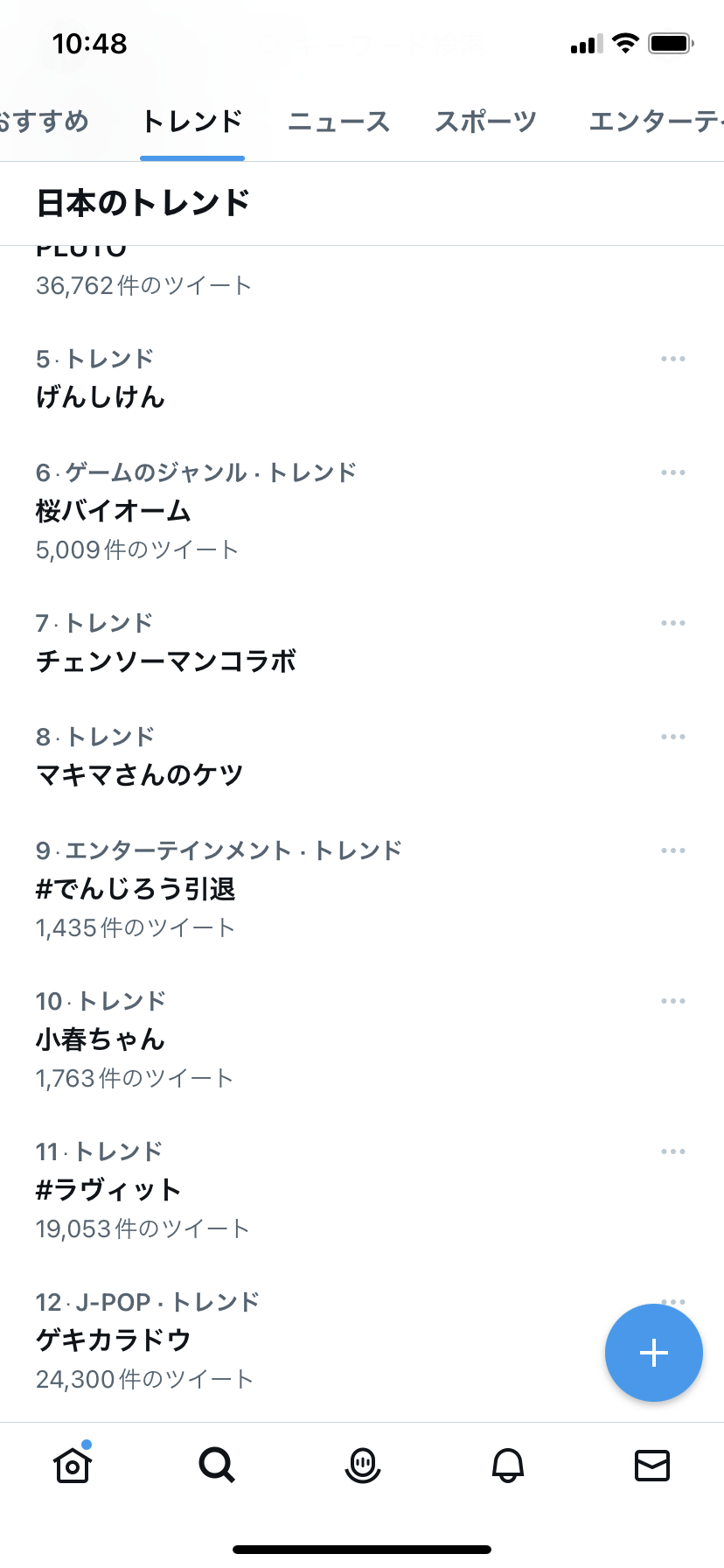The width and height of the screenshot is (724, 1568).
Task: Open the エンターテイメント tab
Action: pyautogui.click(x=656, y=122)
